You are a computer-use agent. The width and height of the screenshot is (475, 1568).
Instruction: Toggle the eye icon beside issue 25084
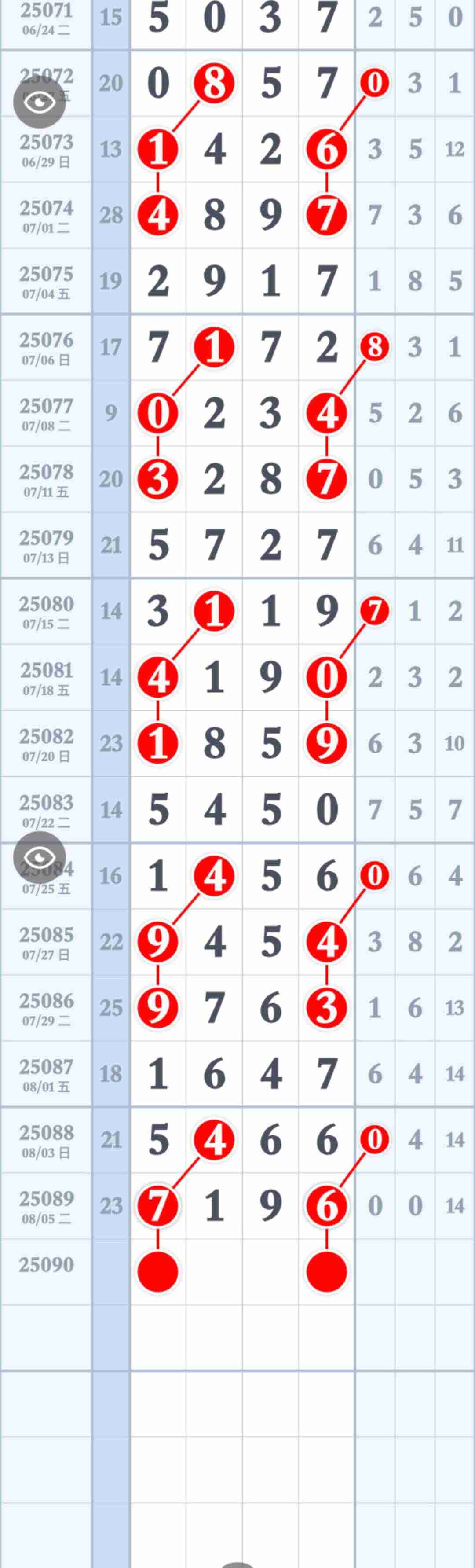(39, 858)
